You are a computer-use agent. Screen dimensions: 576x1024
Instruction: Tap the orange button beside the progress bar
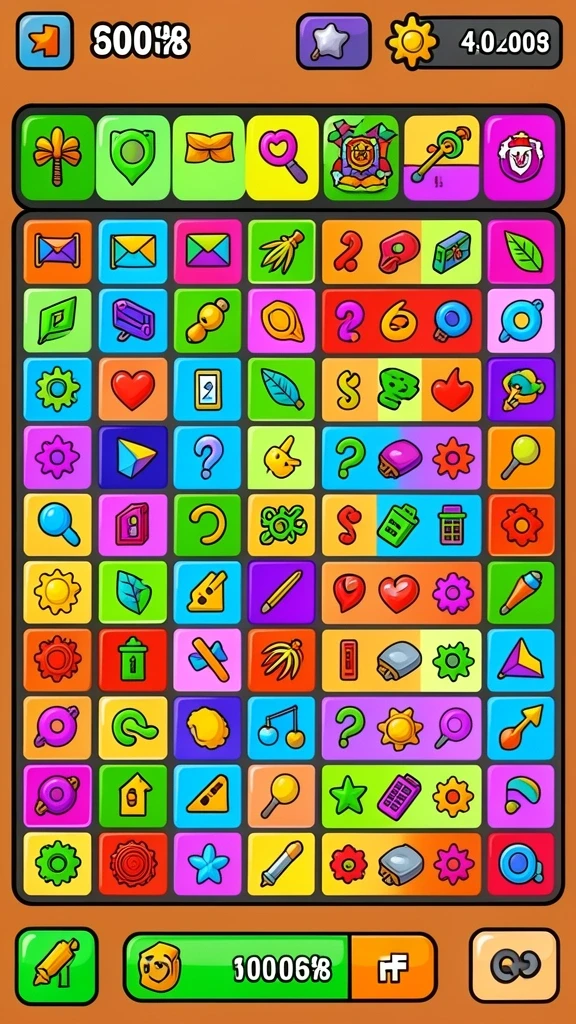point(393,967)
